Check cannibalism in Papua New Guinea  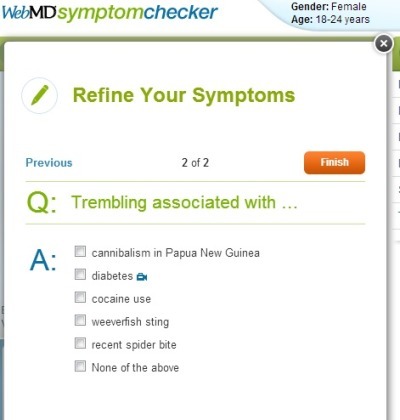click(x=80, y=251)
